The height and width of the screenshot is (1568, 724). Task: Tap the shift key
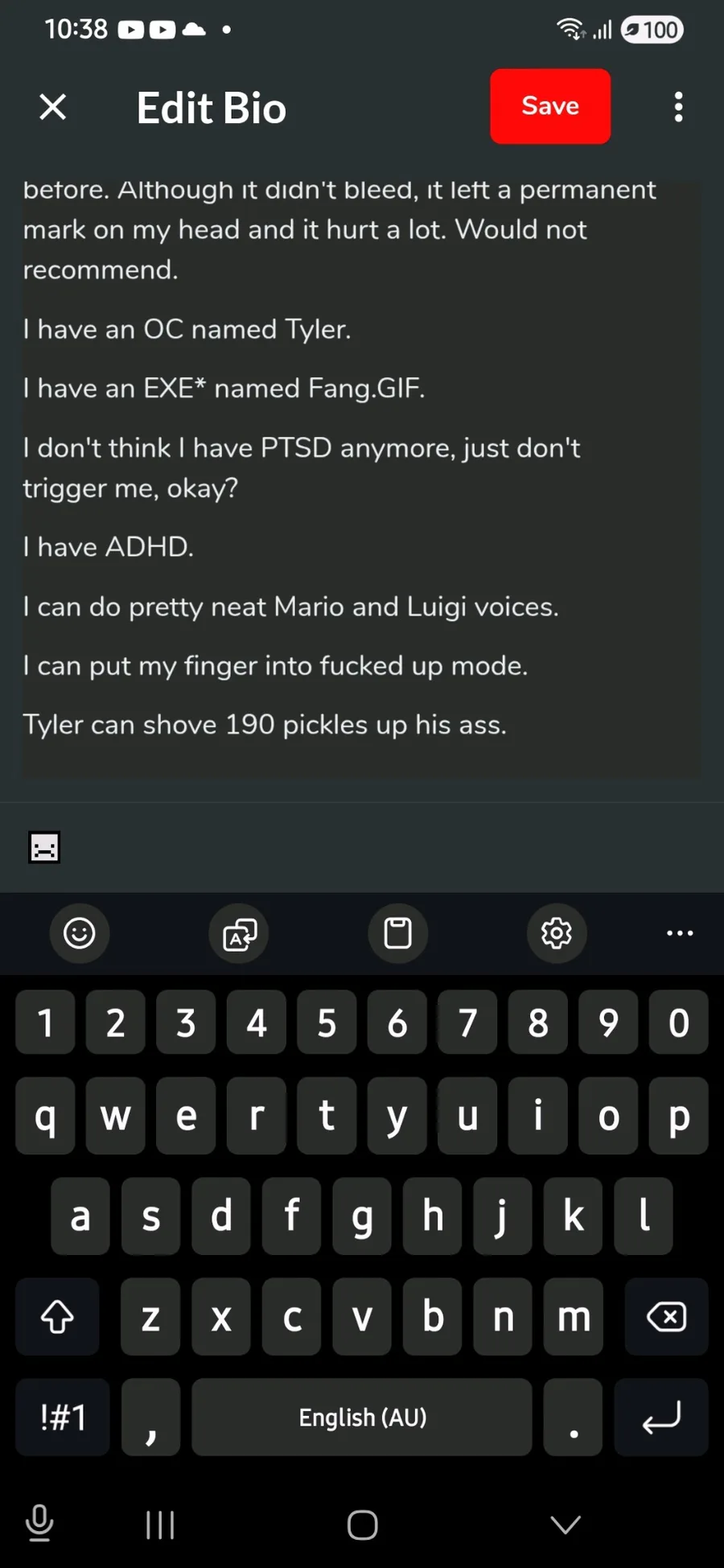pos(57,1317)
